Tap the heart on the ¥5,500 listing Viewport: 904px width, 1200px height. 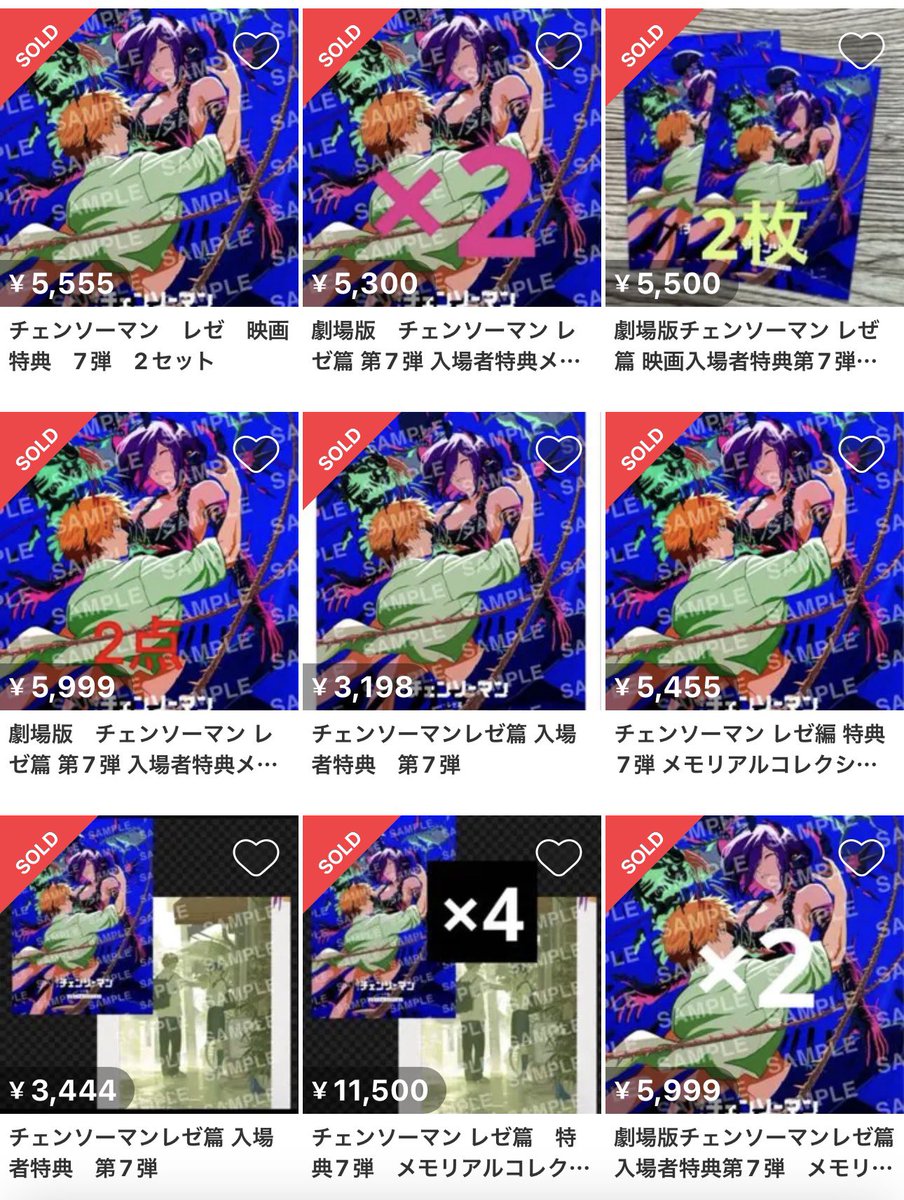(861, 50)
